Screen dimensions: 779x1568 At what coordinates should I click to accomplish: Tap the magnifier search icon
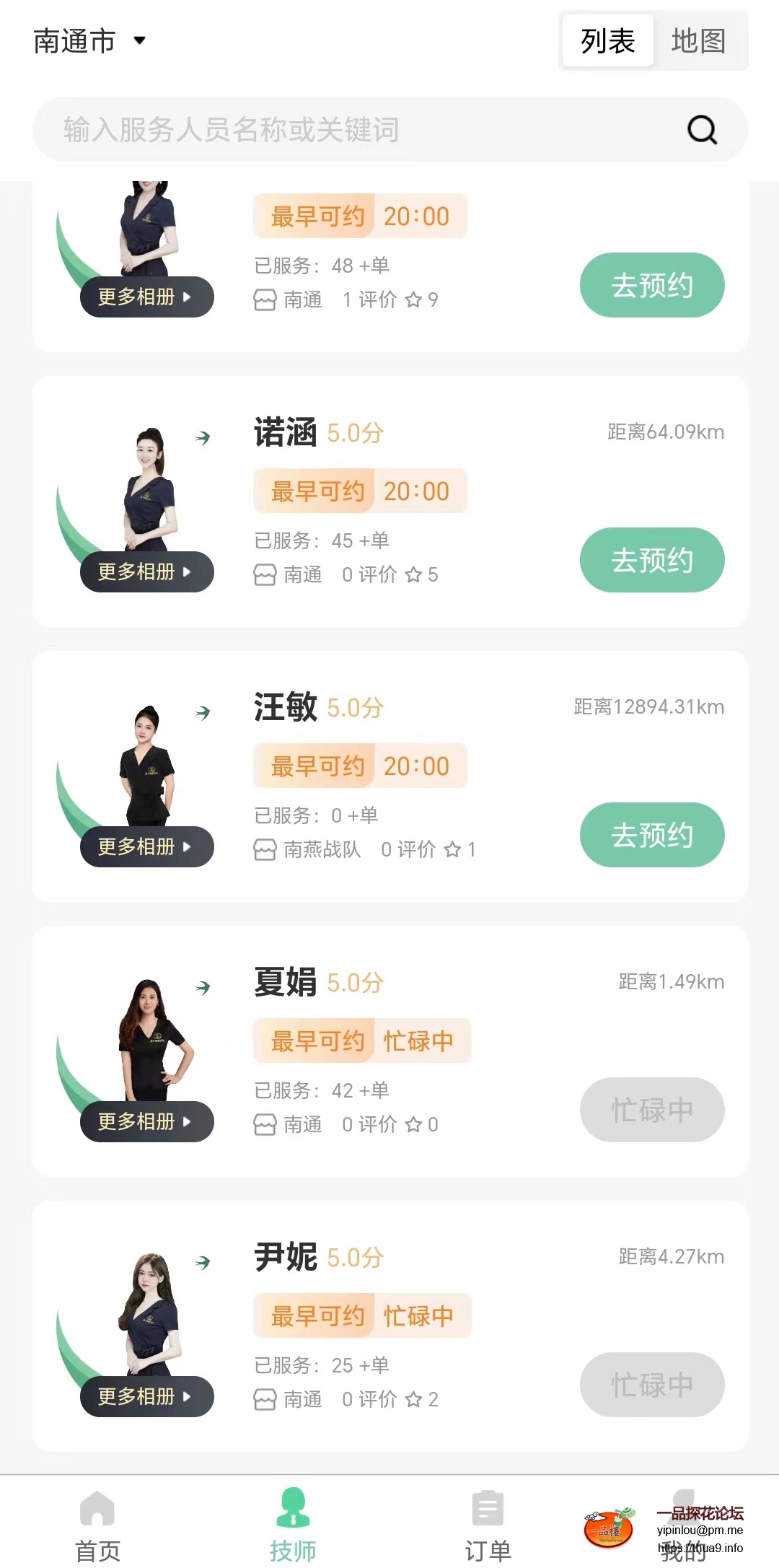pos(702,130)
